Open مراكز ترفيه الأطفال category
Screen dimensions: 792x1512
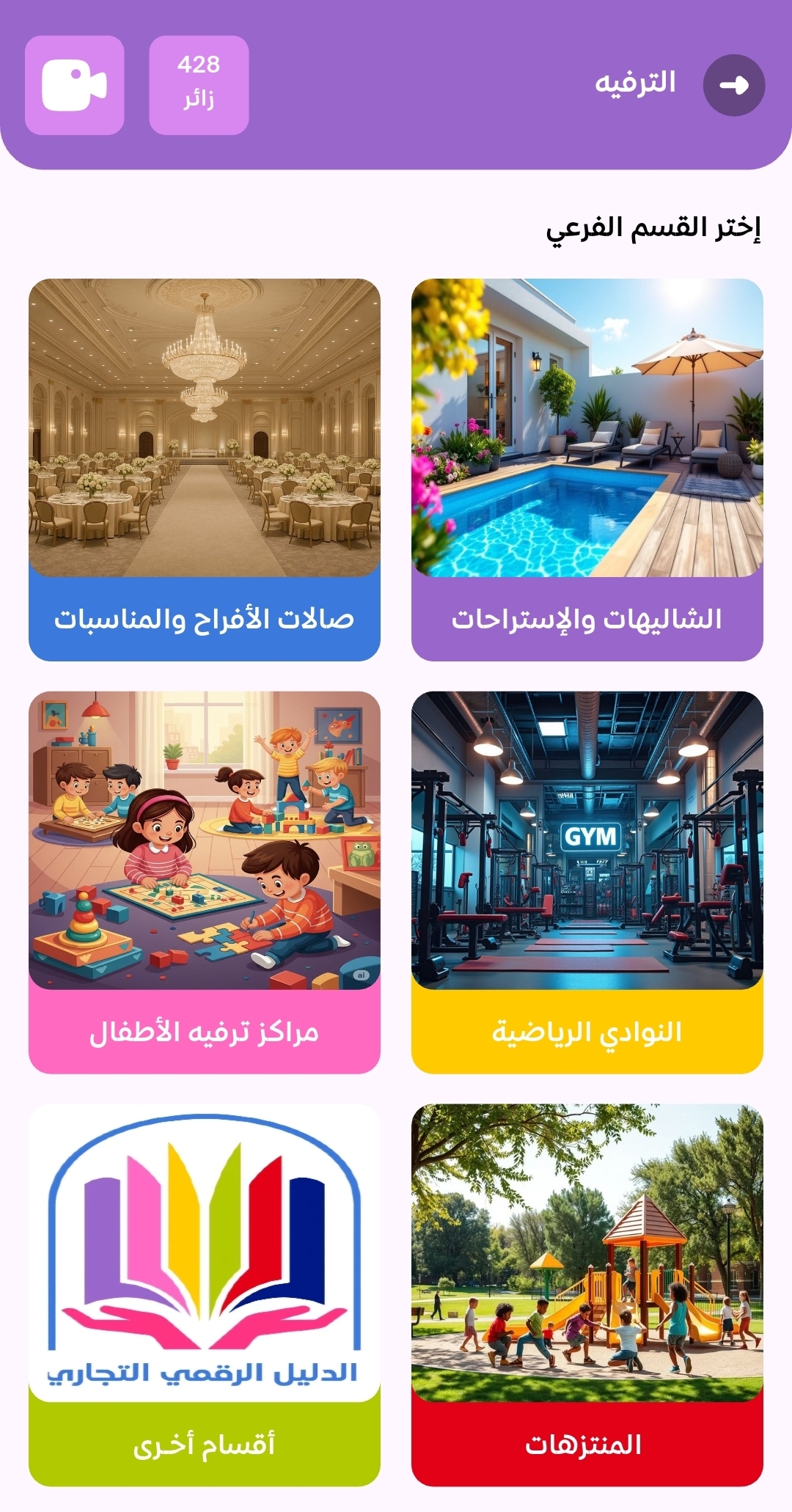point(204,882)
